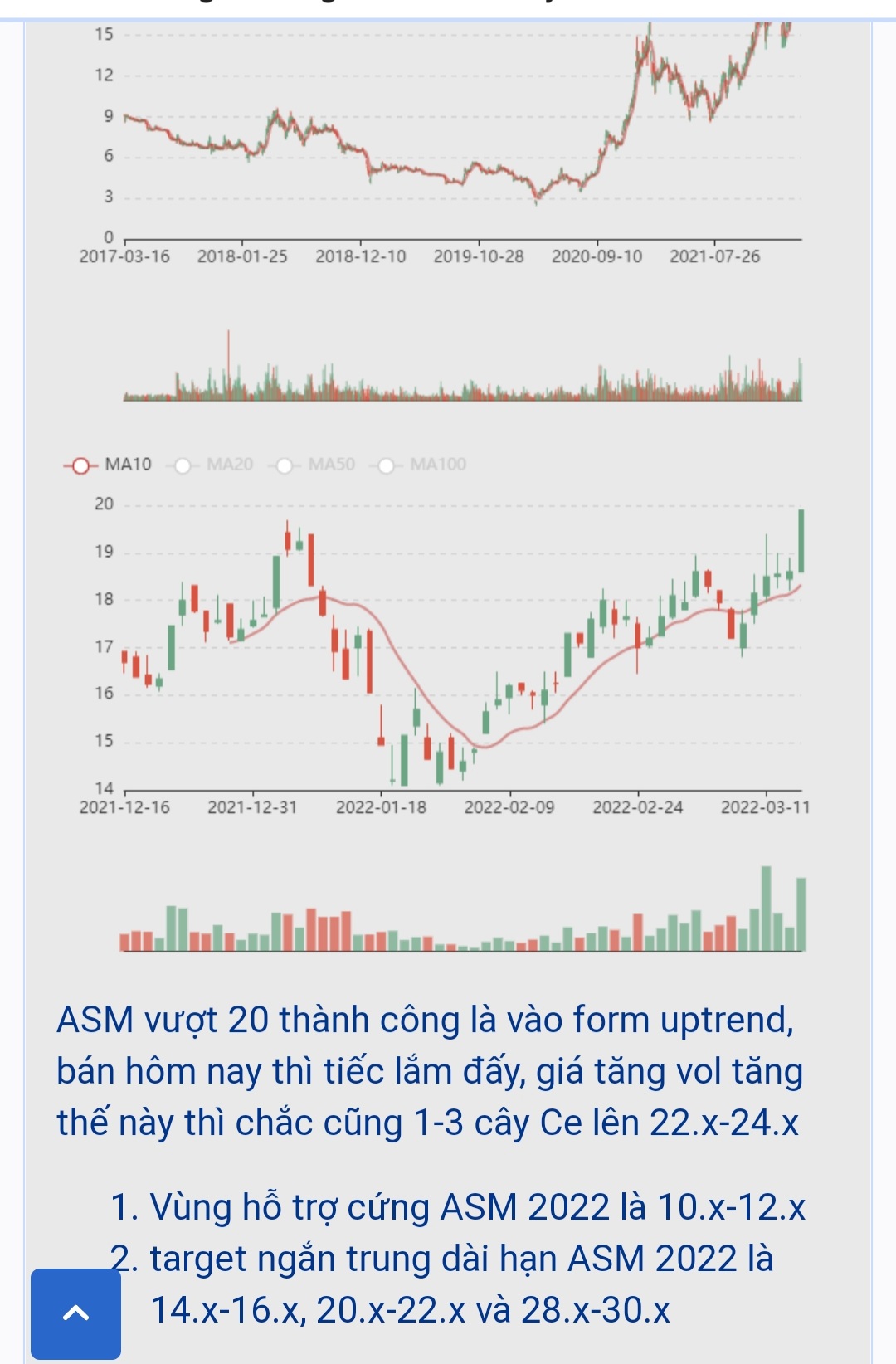Toggle the MA10 line in the chart legend
896x1364 pixels.
[109, 465]
